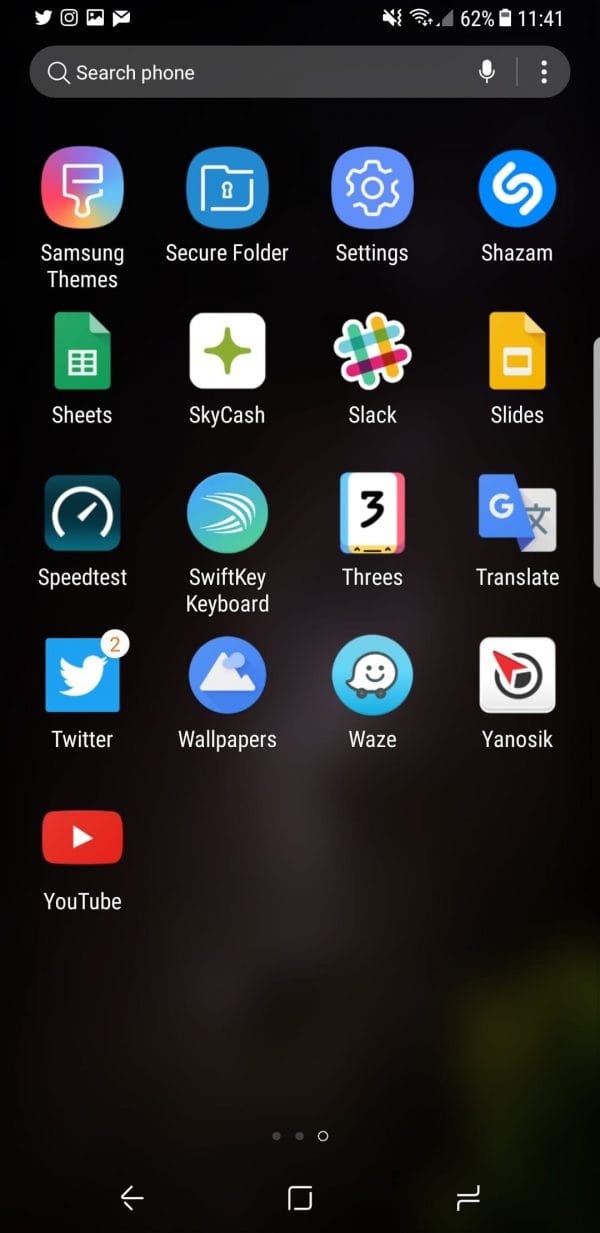Start voice search with the microphone
Viewport: 600px width, 1233px height.
487,72
